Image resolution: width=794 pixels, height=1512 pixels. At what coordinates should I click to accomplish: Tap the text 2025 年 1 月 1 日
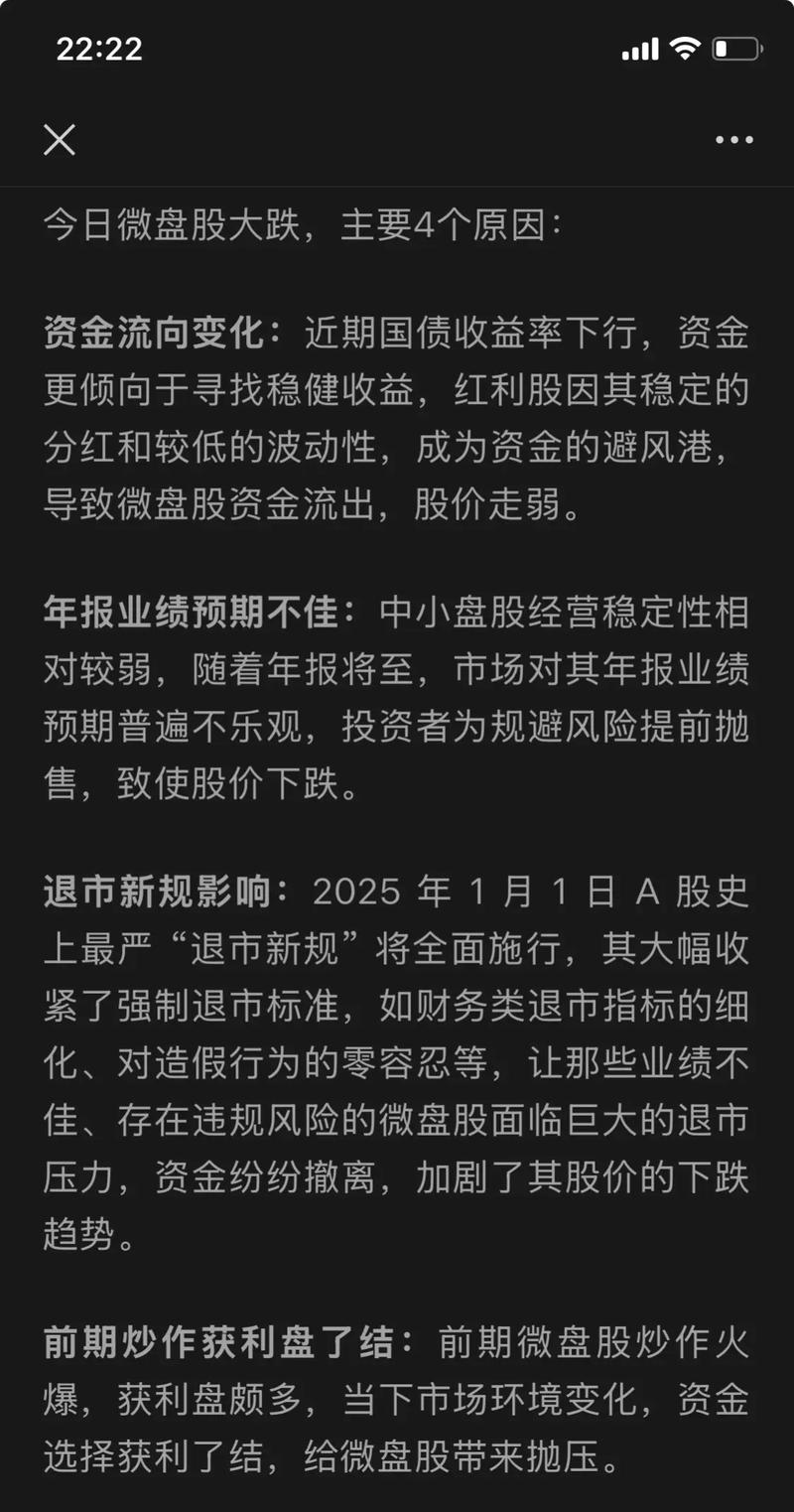click(447, 892)
